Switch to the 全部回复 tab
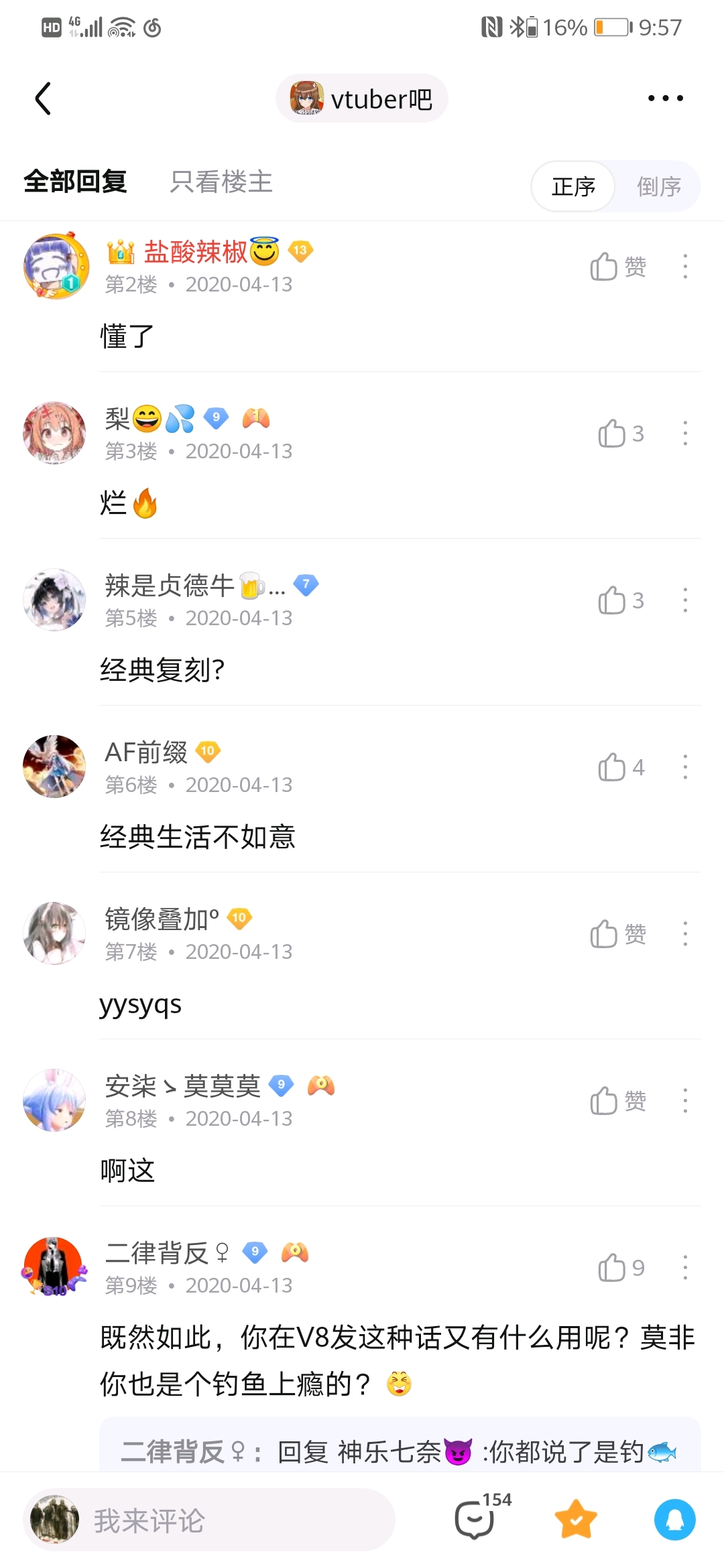Screen dimensions: 724x1568 click(x=75, y=182)
